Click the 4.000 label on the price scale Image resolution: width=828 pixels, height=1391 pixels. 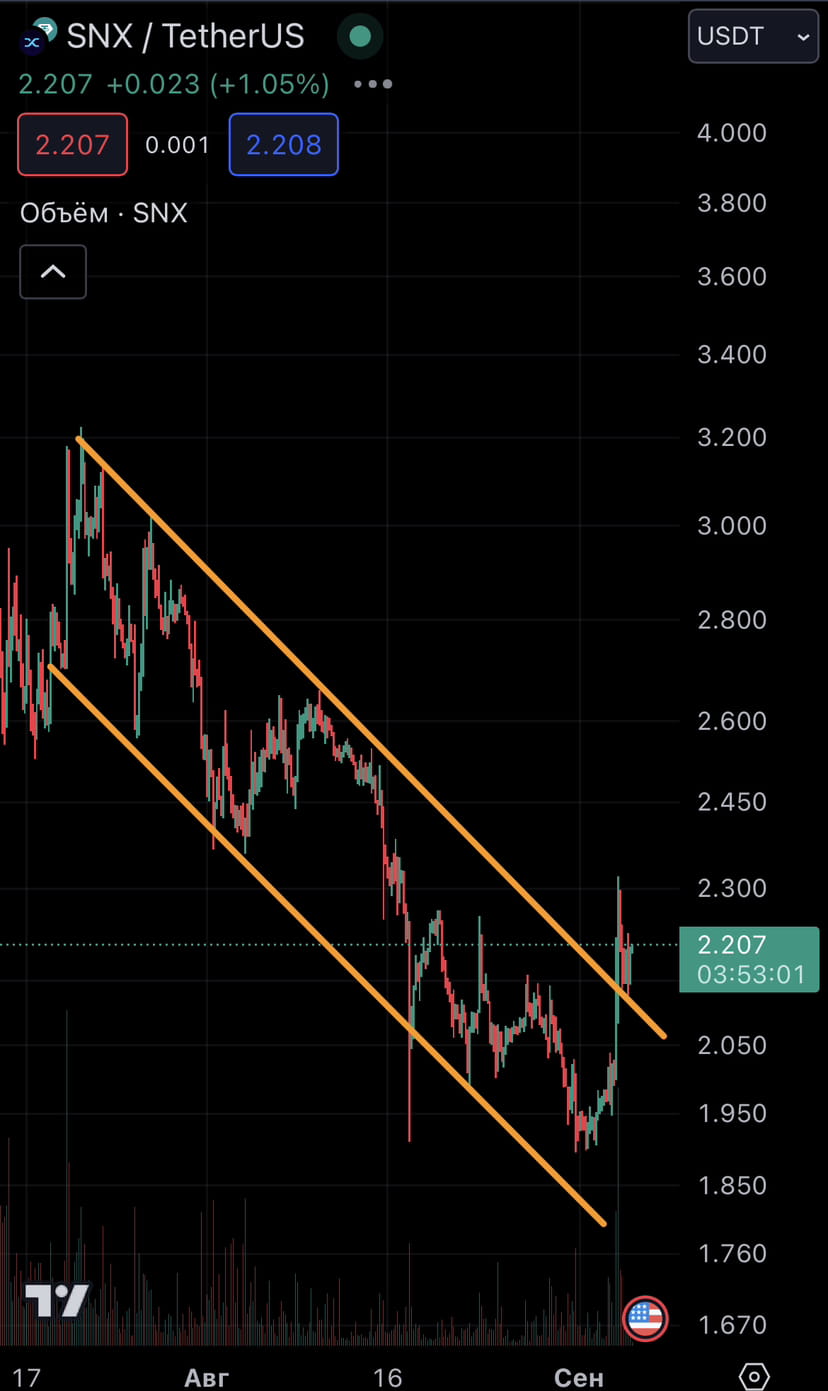731,133
